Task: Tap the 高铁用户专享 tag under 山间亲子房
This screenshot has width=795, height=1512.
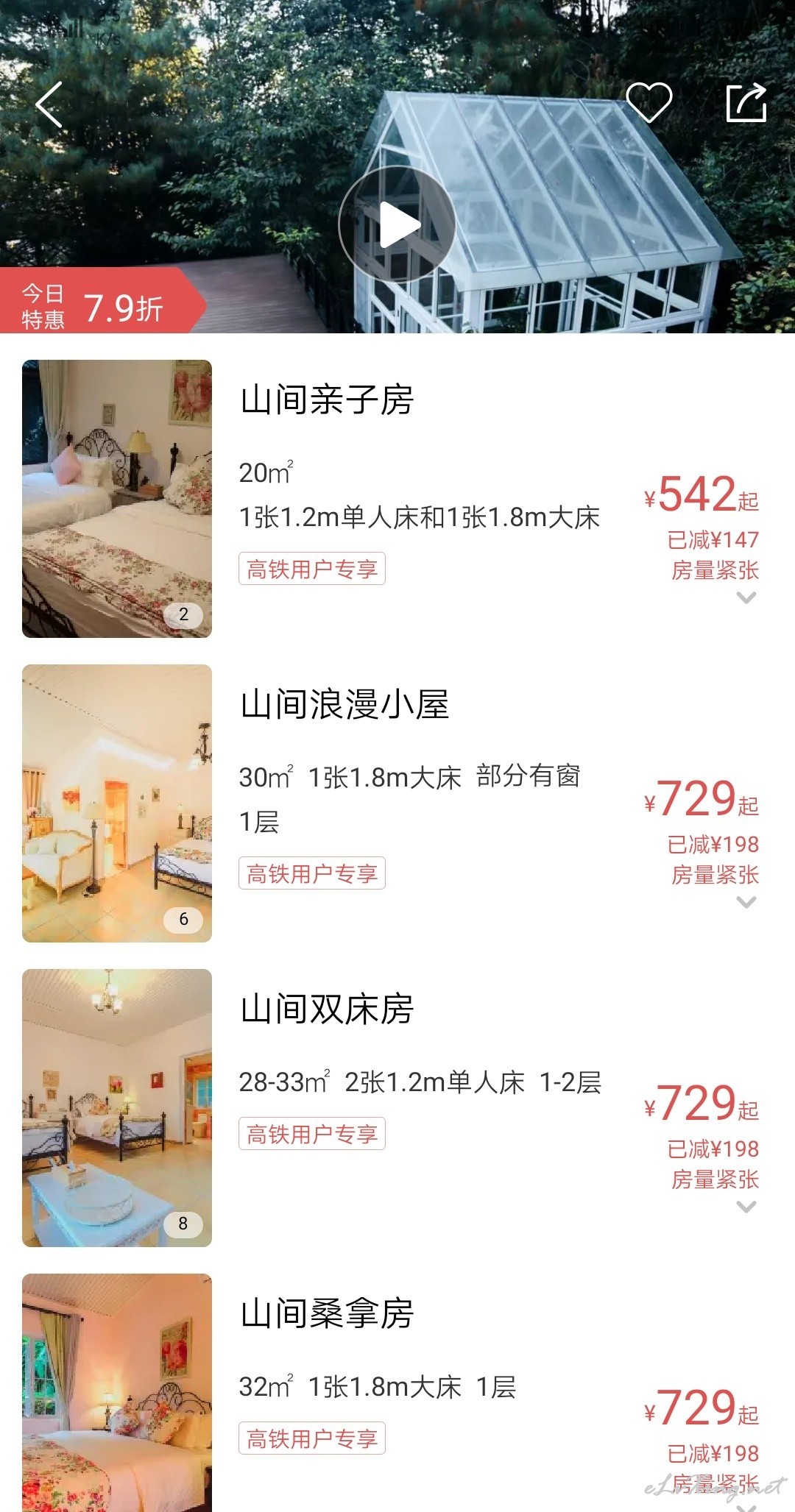Action: [312, 569]
